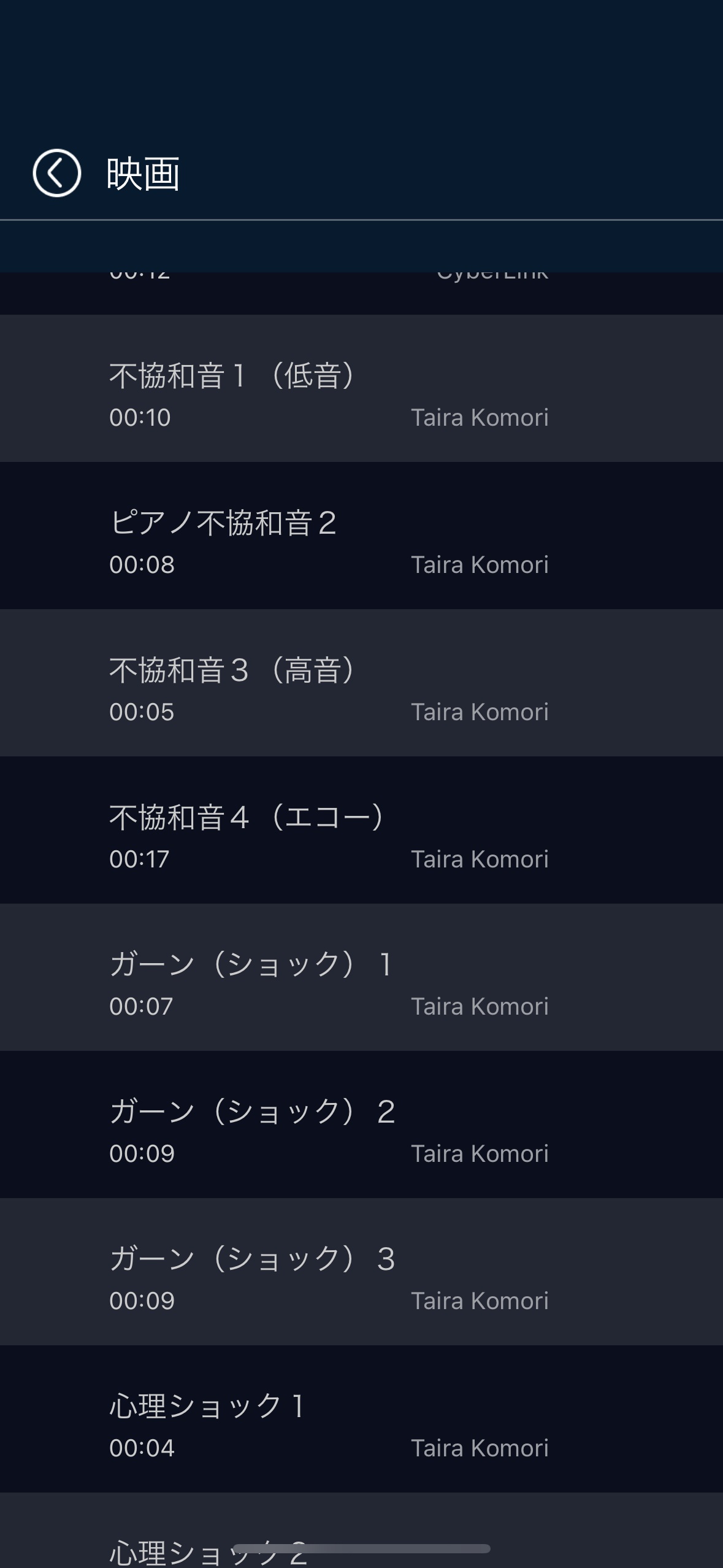723x1568 pixels.
Task: Select ガーン（ショック）1 sound
Action: (x=361, y=977)
